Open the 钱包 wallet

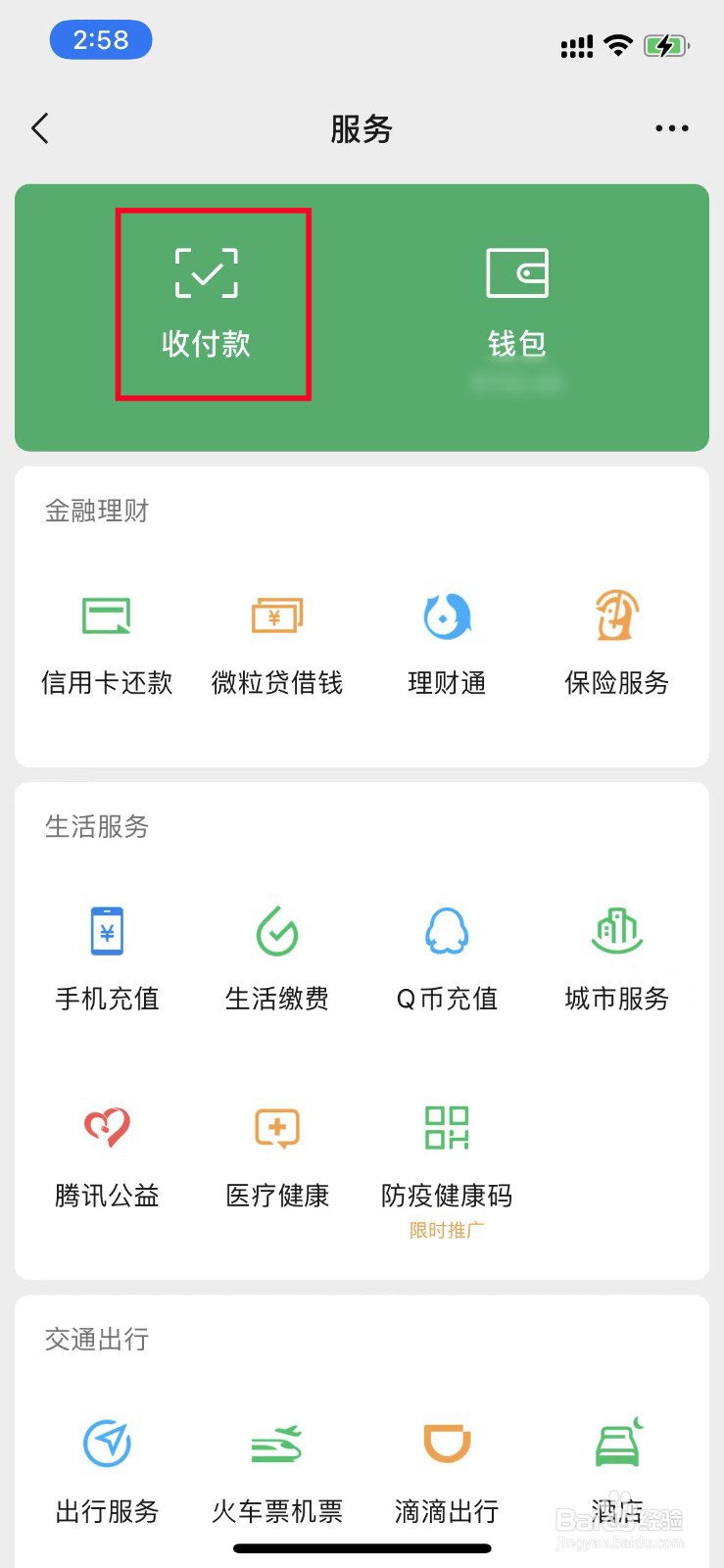pos(517,303)
